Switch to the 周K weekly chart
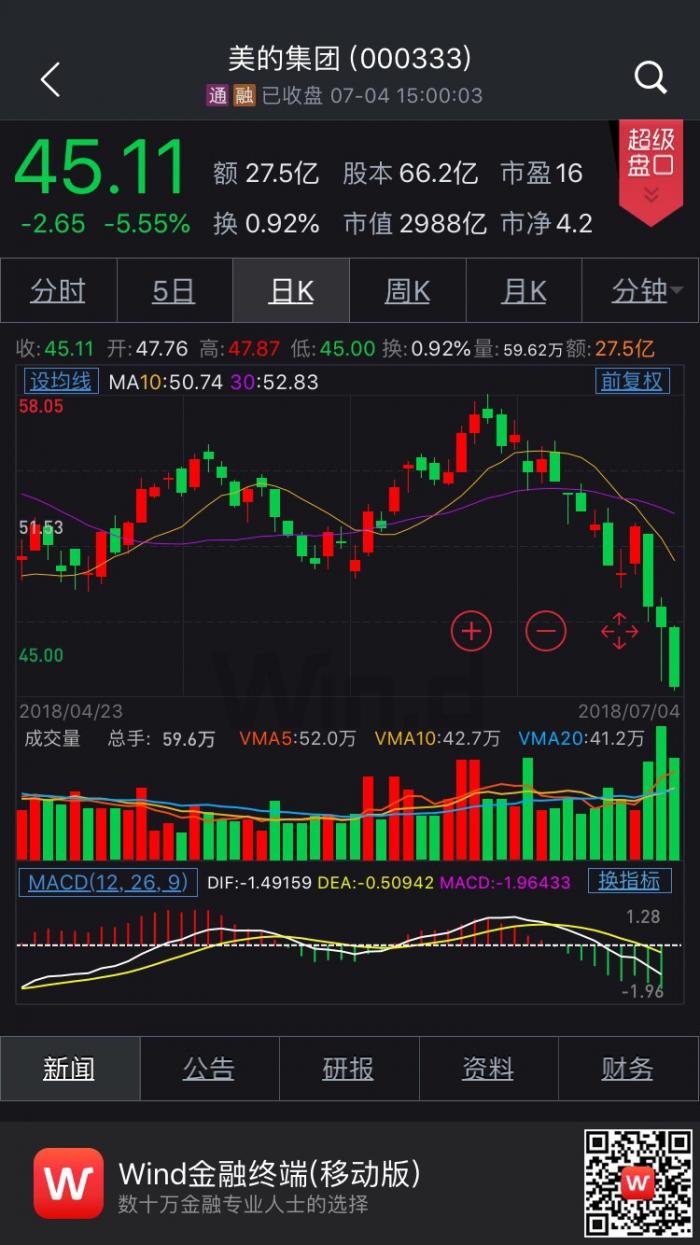This screenshot has height=1245, width=700. tap(407, 291)
